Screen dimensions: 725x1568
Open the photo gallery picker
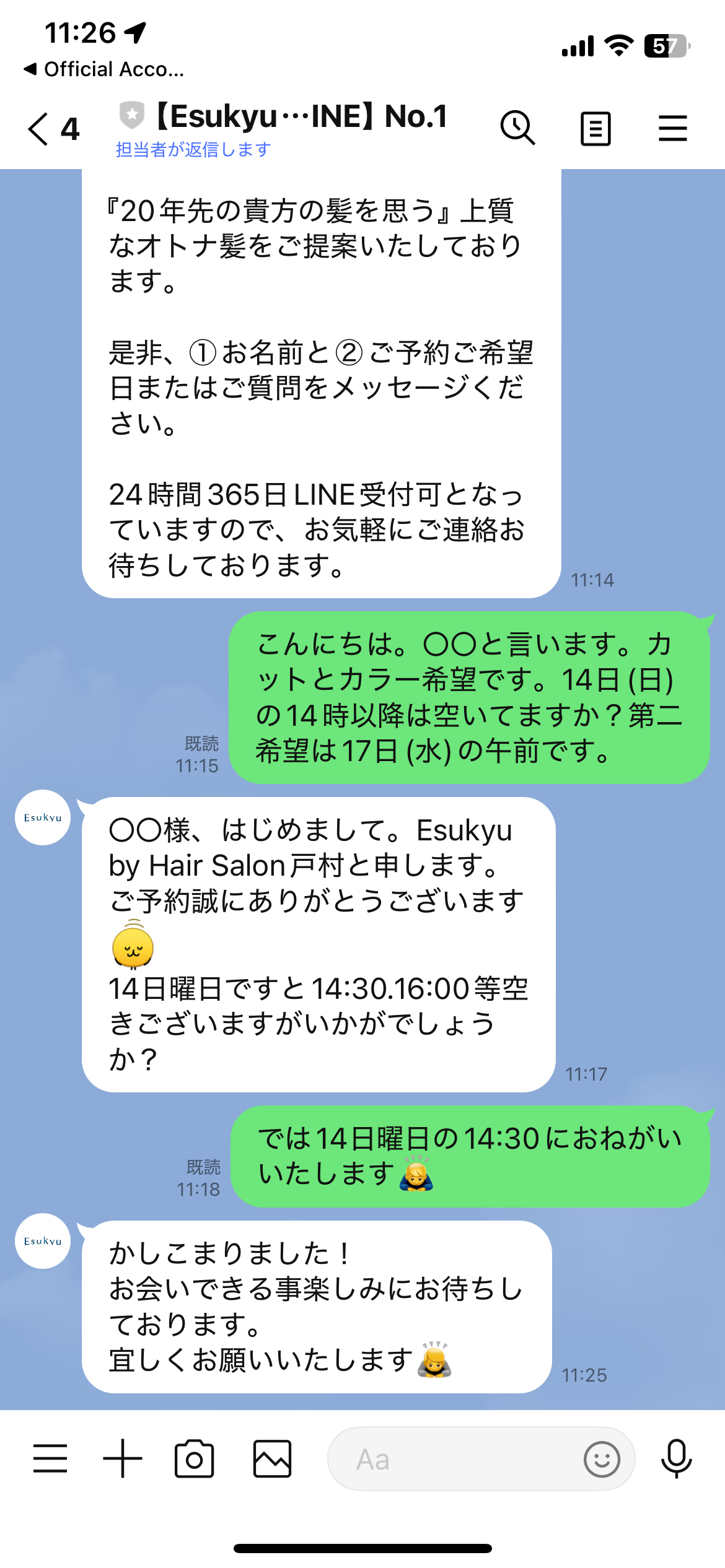click(x=272, y=1458)
